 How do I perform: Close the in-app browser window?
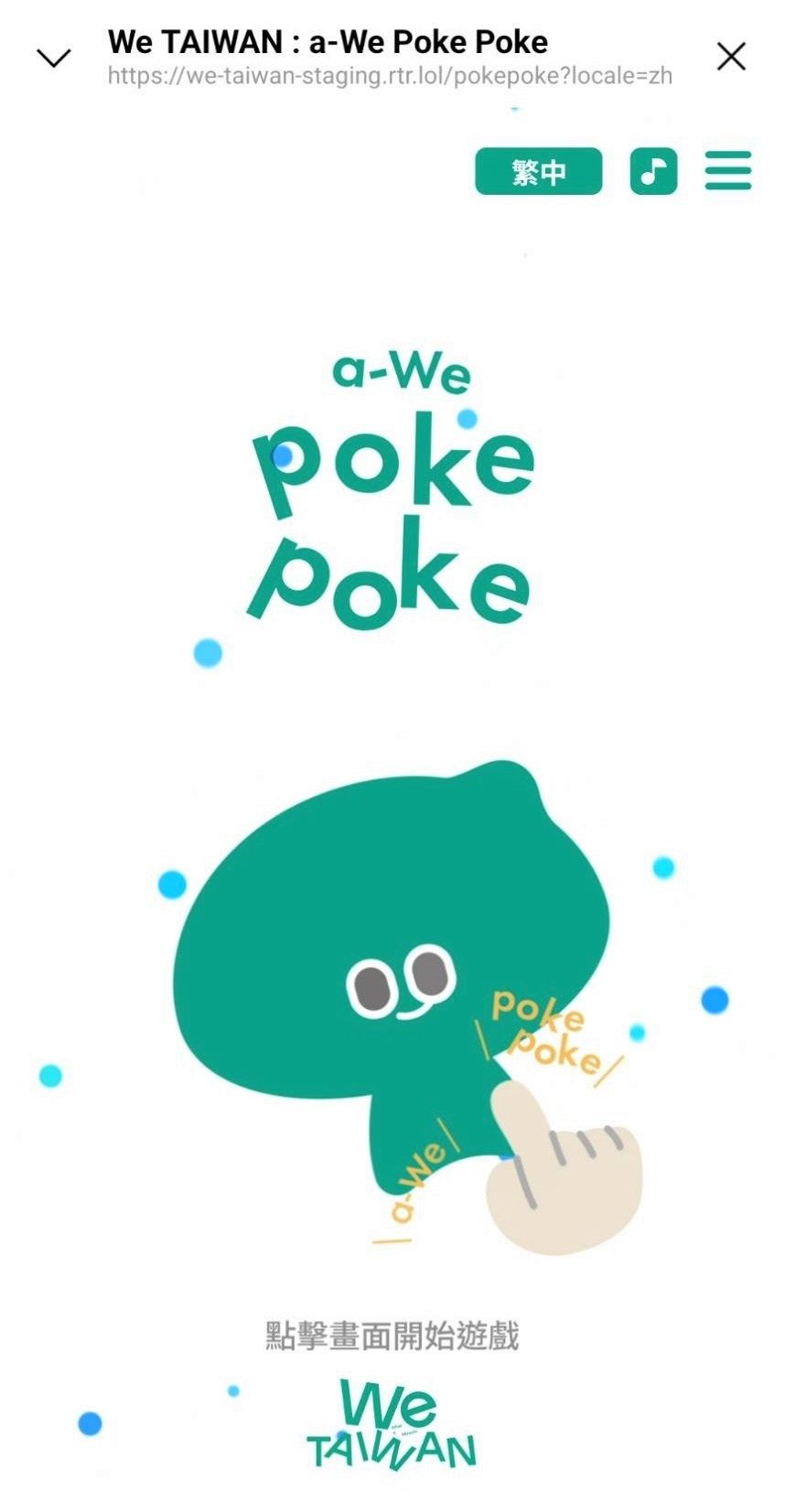(731, 57)
